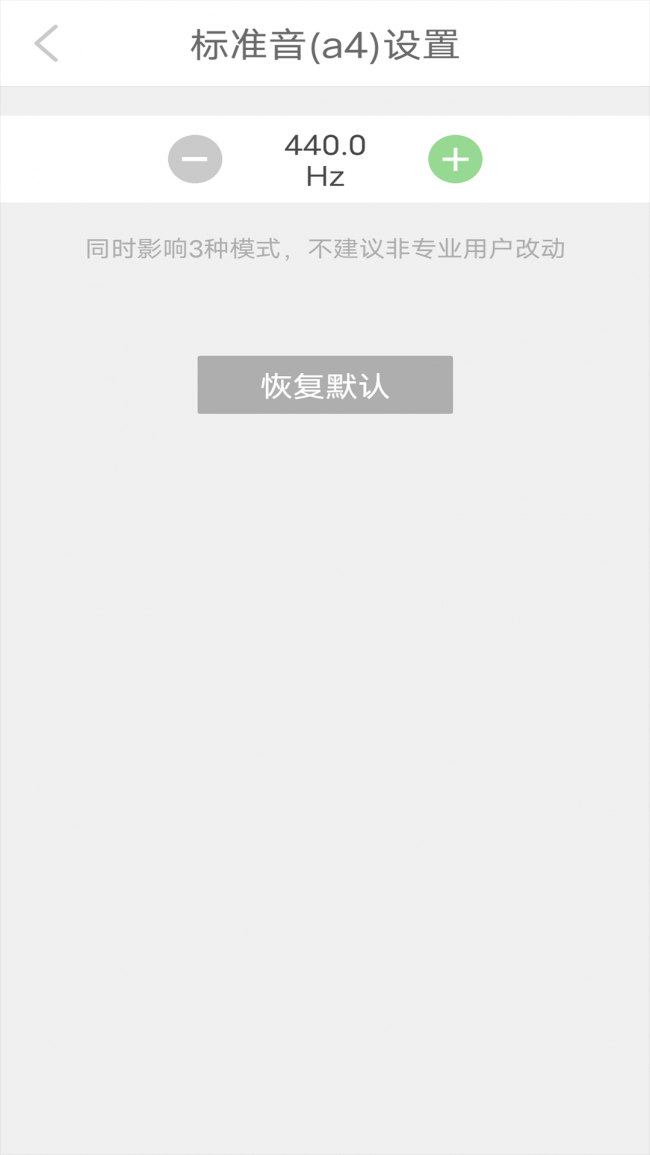Increase the a4 frequency with plus
This screenshot has height=1155, width=650.
coord(455,159)
